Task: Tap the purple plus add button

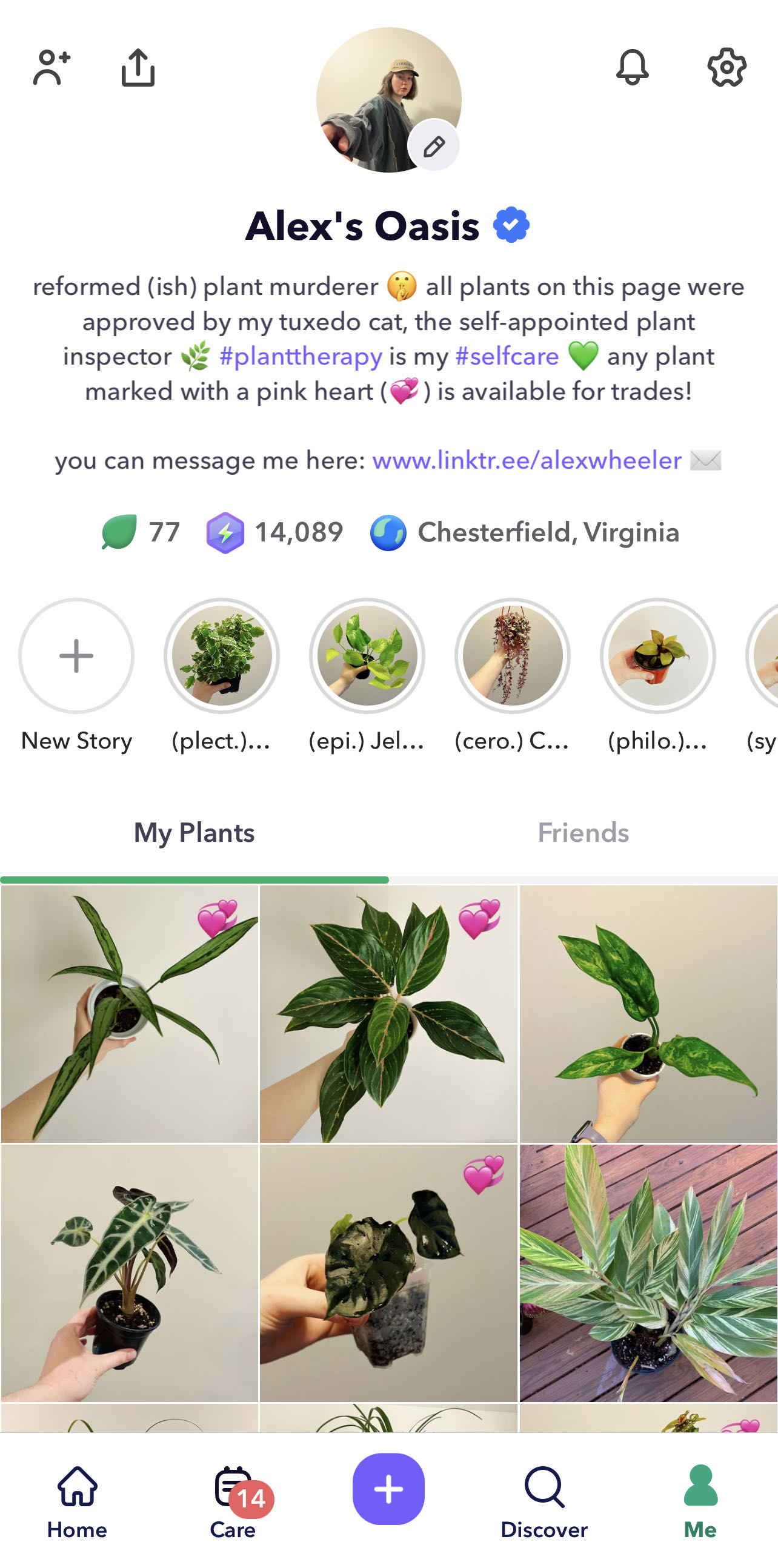Action: (388, 1489)
